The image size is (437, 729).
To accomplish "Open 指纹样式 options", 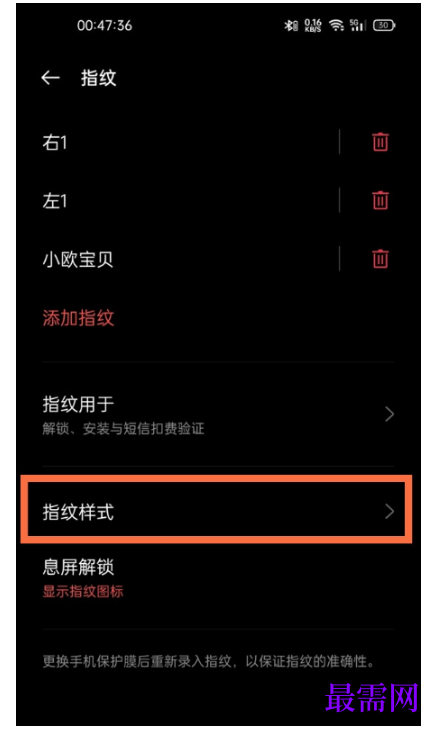I will (x=218, y=511).
